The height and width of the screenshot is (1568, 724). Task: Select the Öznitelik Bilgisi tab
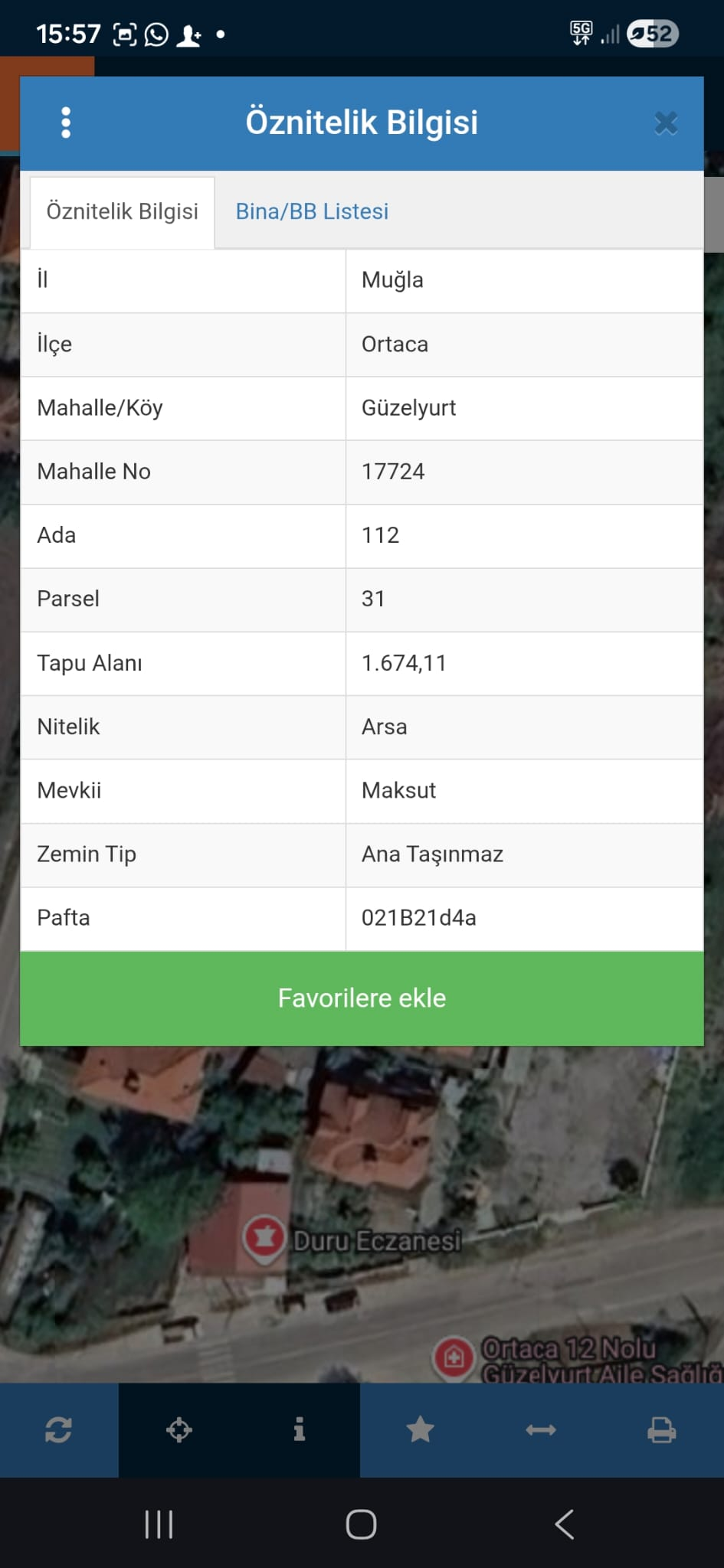(x=122, y=211)
